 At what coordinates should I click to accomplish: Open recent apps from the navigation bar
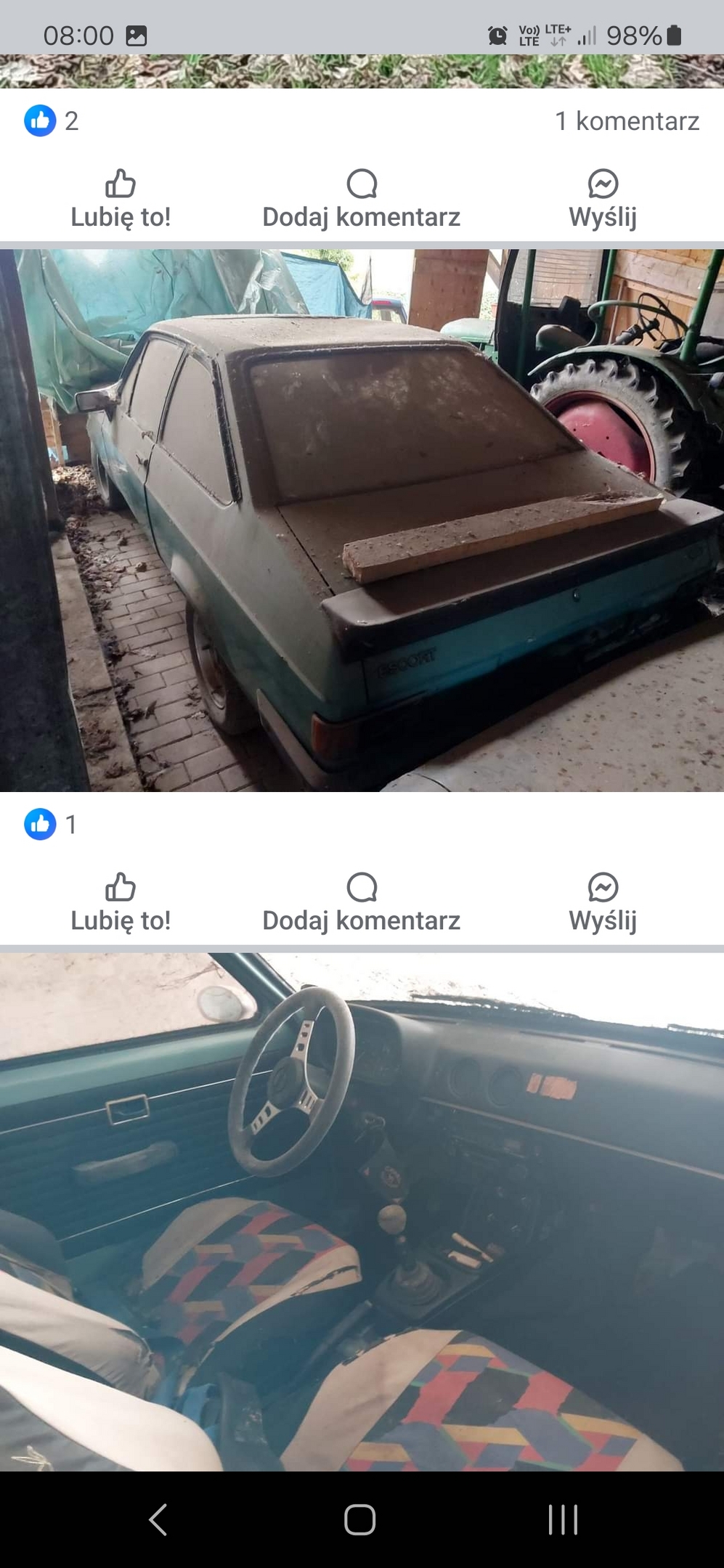coord(563,1519)
